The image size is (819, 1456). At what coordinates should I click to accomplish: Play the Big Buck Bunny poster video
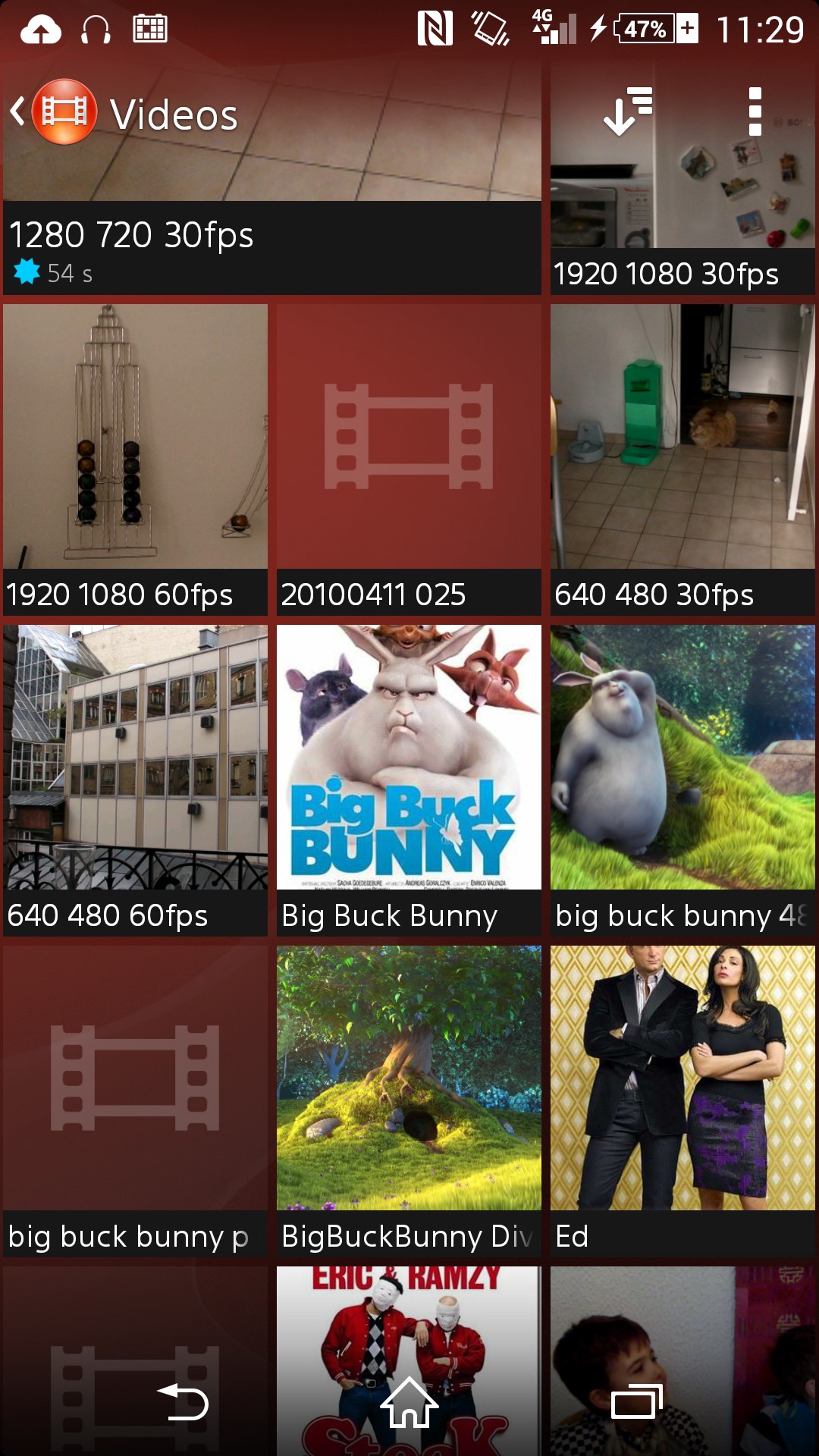[x=409, y=780]
